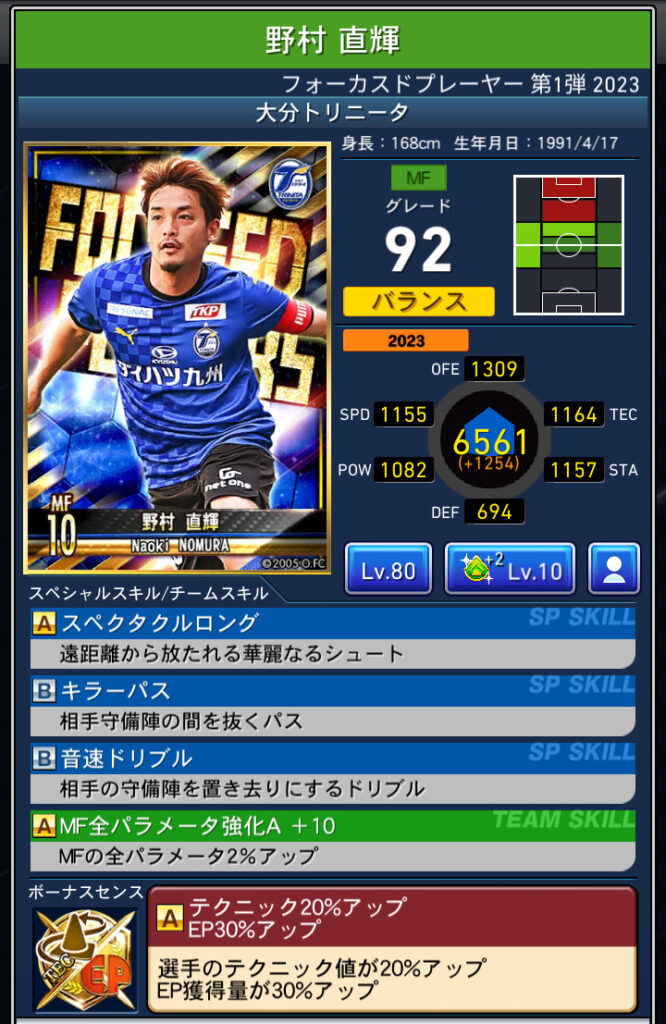The height and width of the screenshot is (1024, 666).
Task: Open the MF全パラメータ強化A +10 team skill
Action: (x=332, y=840)
